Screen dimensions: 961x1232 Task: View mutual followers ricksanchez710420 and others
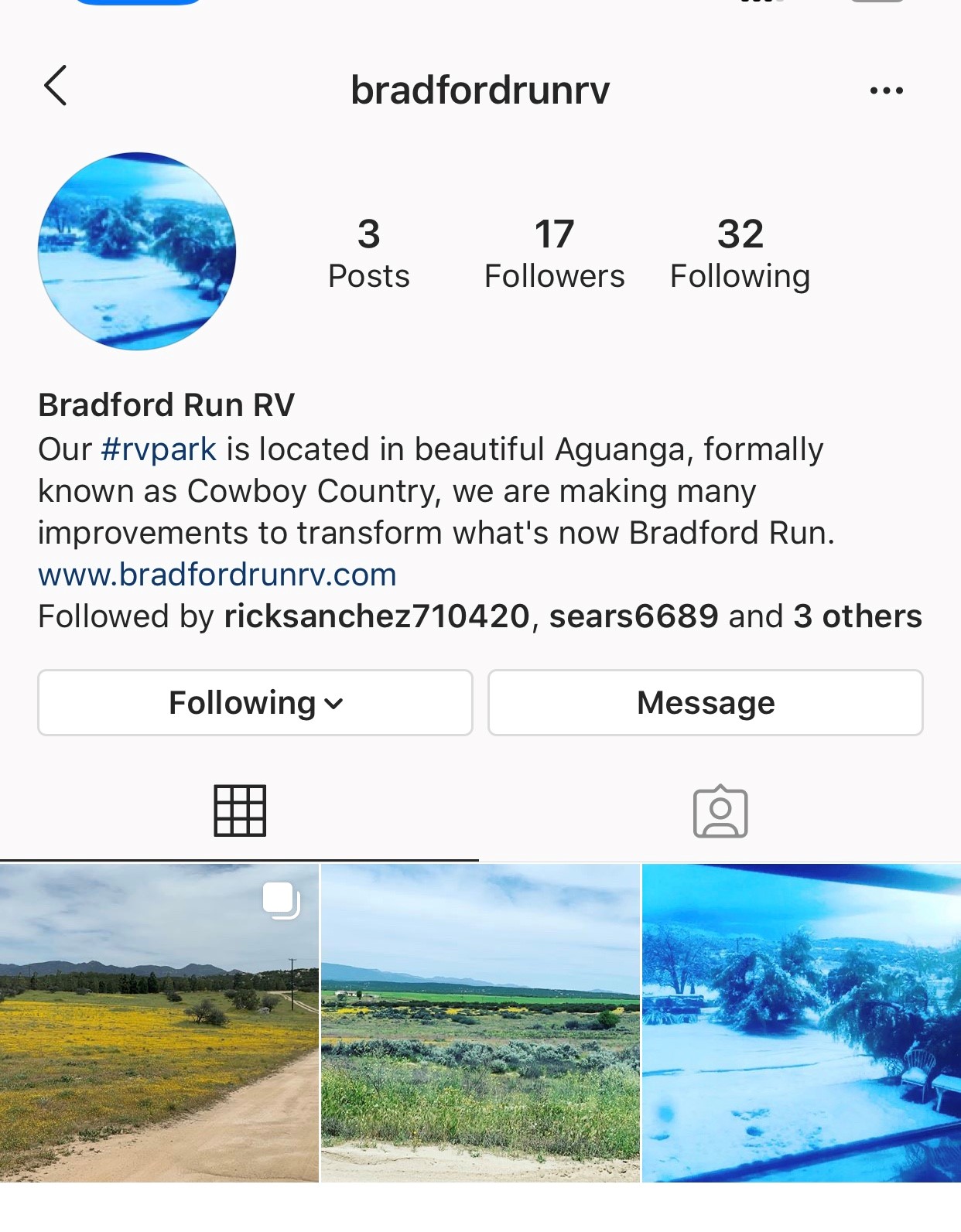pyautogui.click(x=480, y=616)
